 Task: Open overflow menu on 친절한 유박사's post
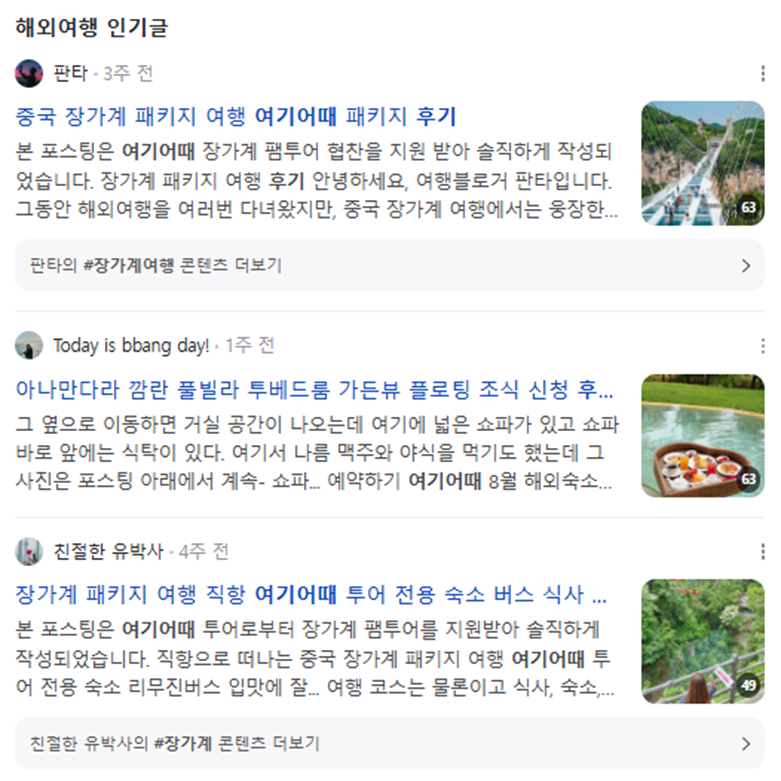[763, 552]
